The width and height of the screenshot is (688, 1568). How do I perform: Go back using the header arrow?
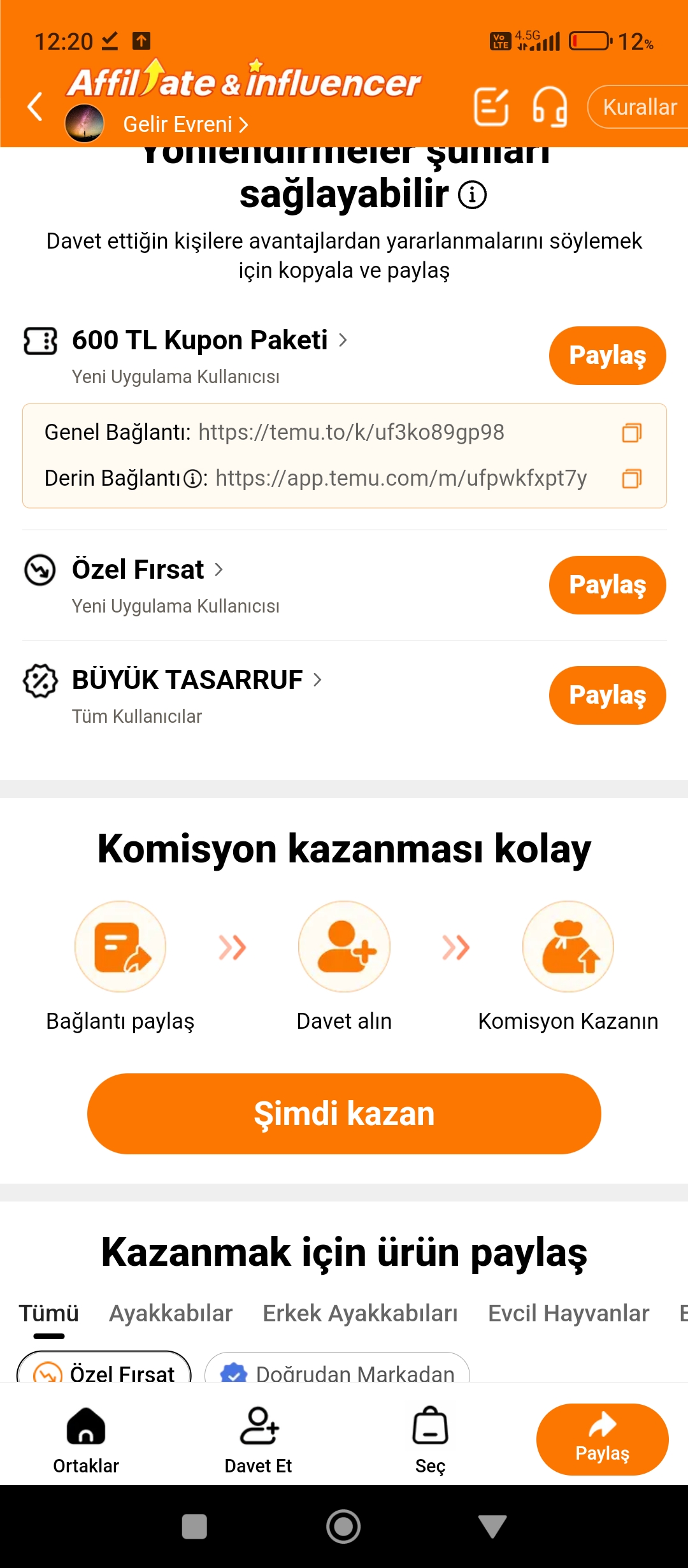click(x=36, y=106)
